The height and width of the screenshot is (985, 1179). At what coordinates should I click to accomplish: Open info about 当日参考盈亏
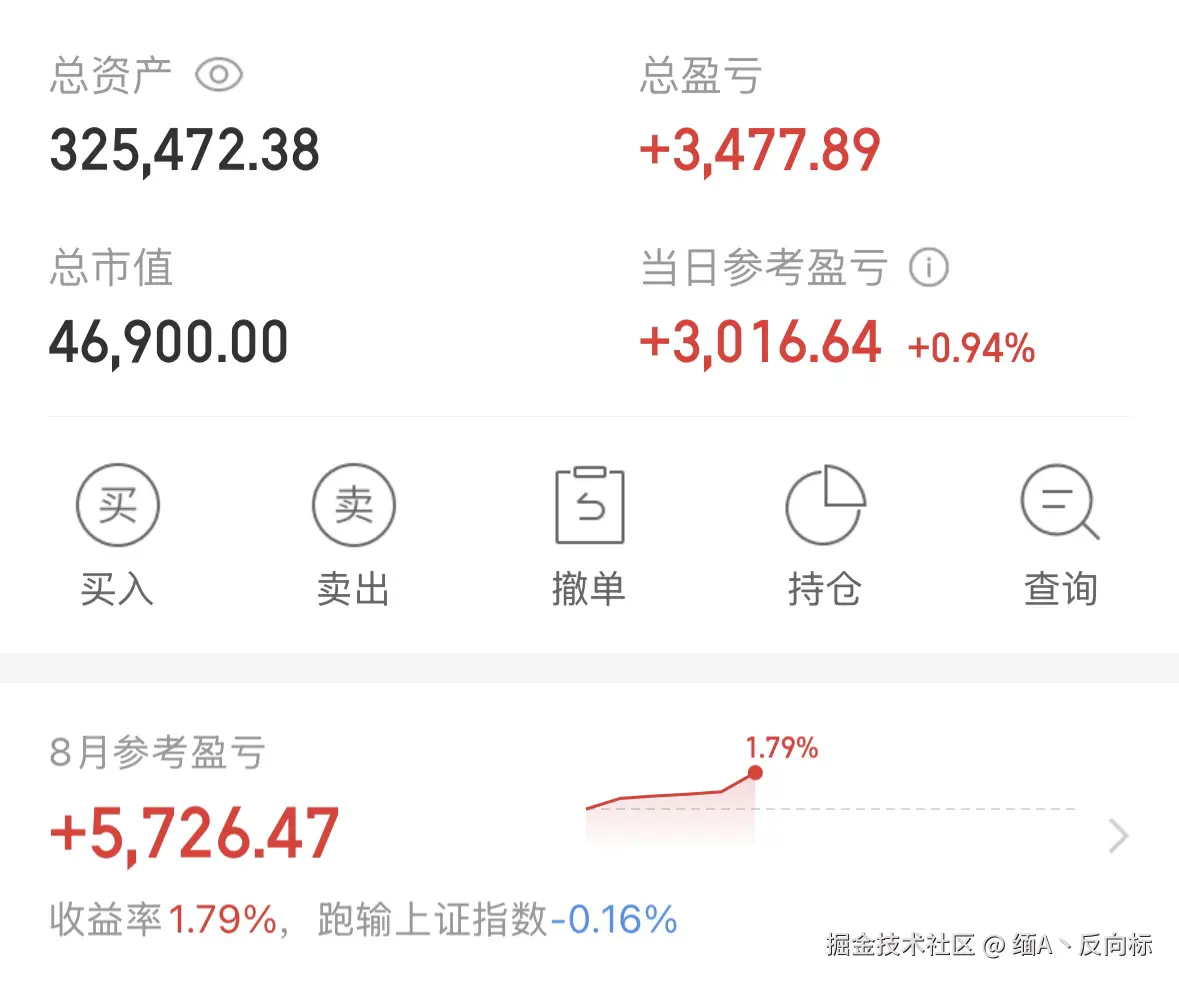coord(928,268)
